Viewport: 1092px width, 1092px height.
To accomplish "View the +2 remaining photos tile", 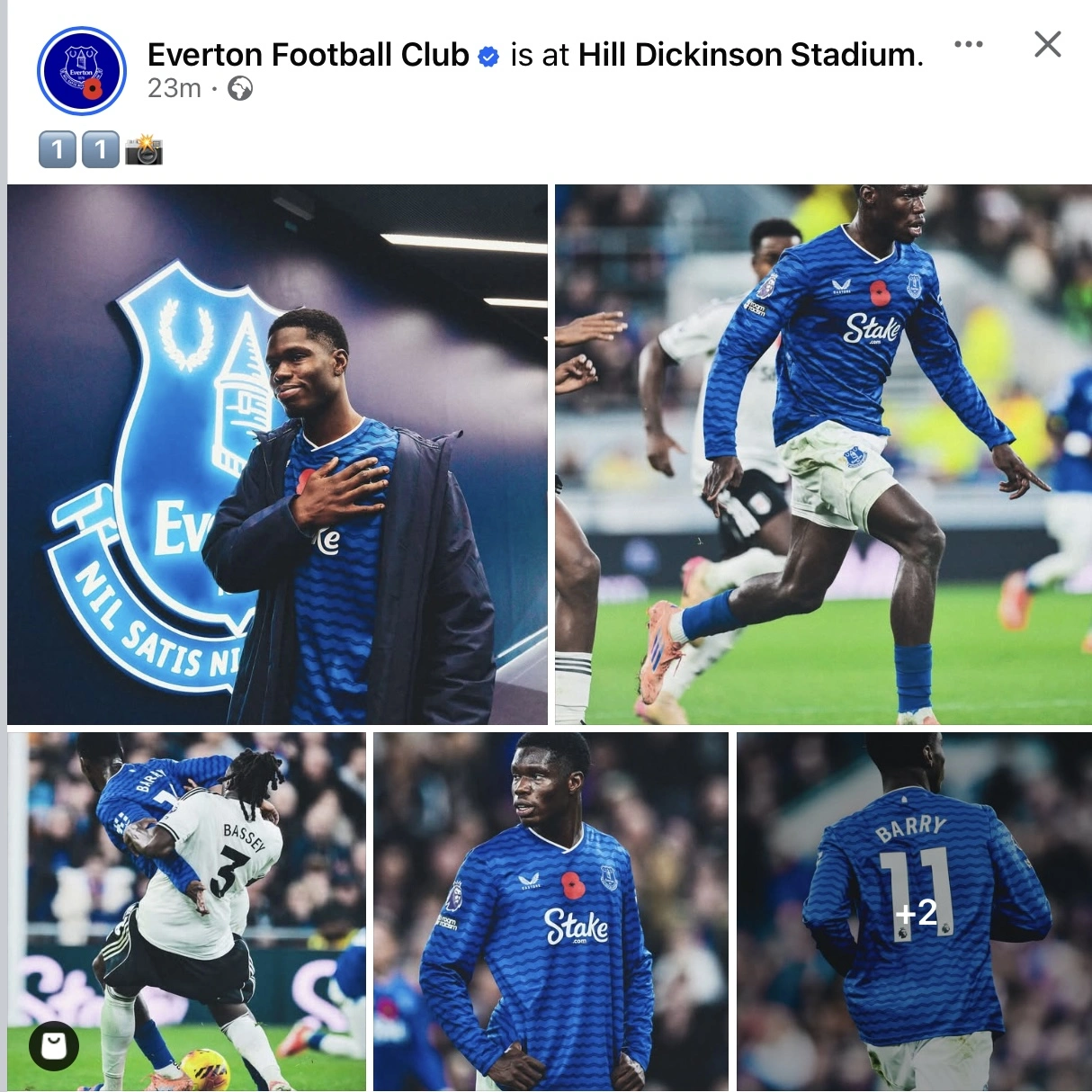I will pos(914,910).
